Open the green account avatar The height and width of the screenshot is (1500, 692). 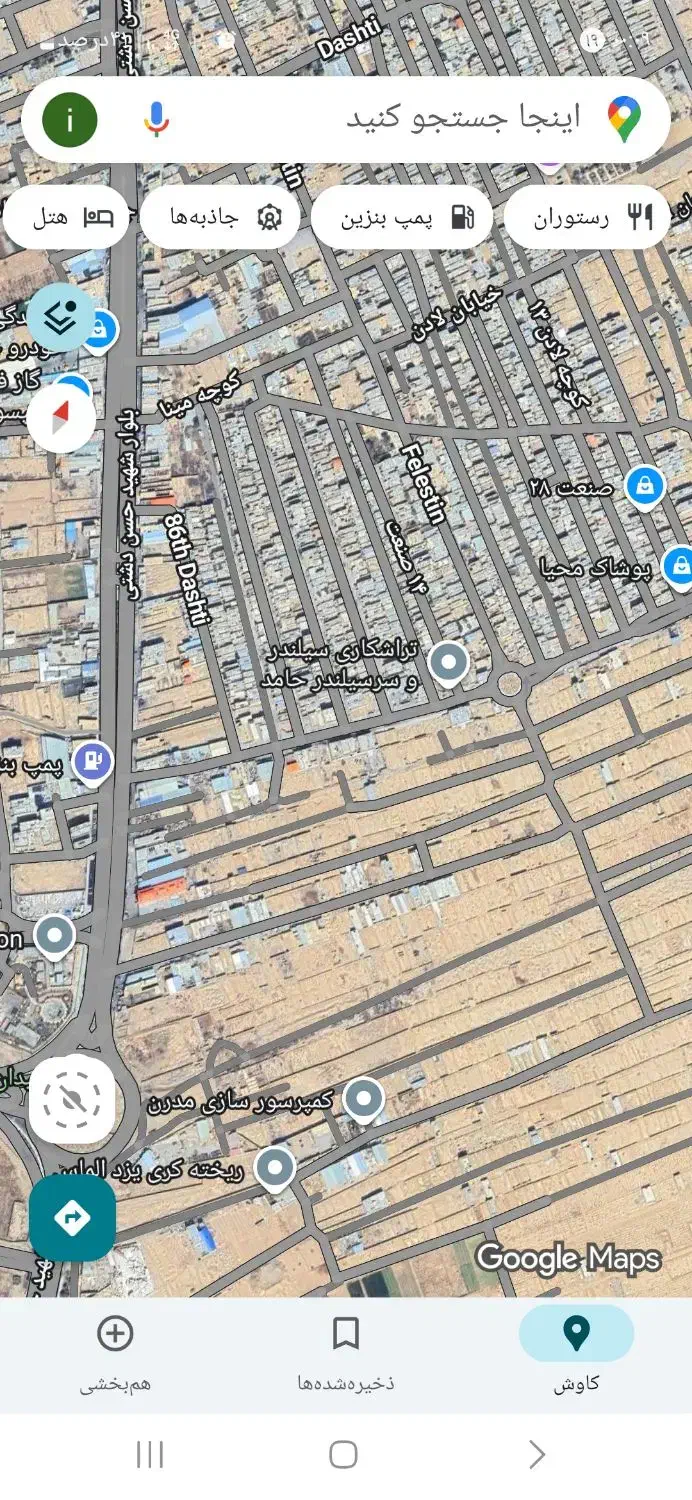click(x=70, y=119)
